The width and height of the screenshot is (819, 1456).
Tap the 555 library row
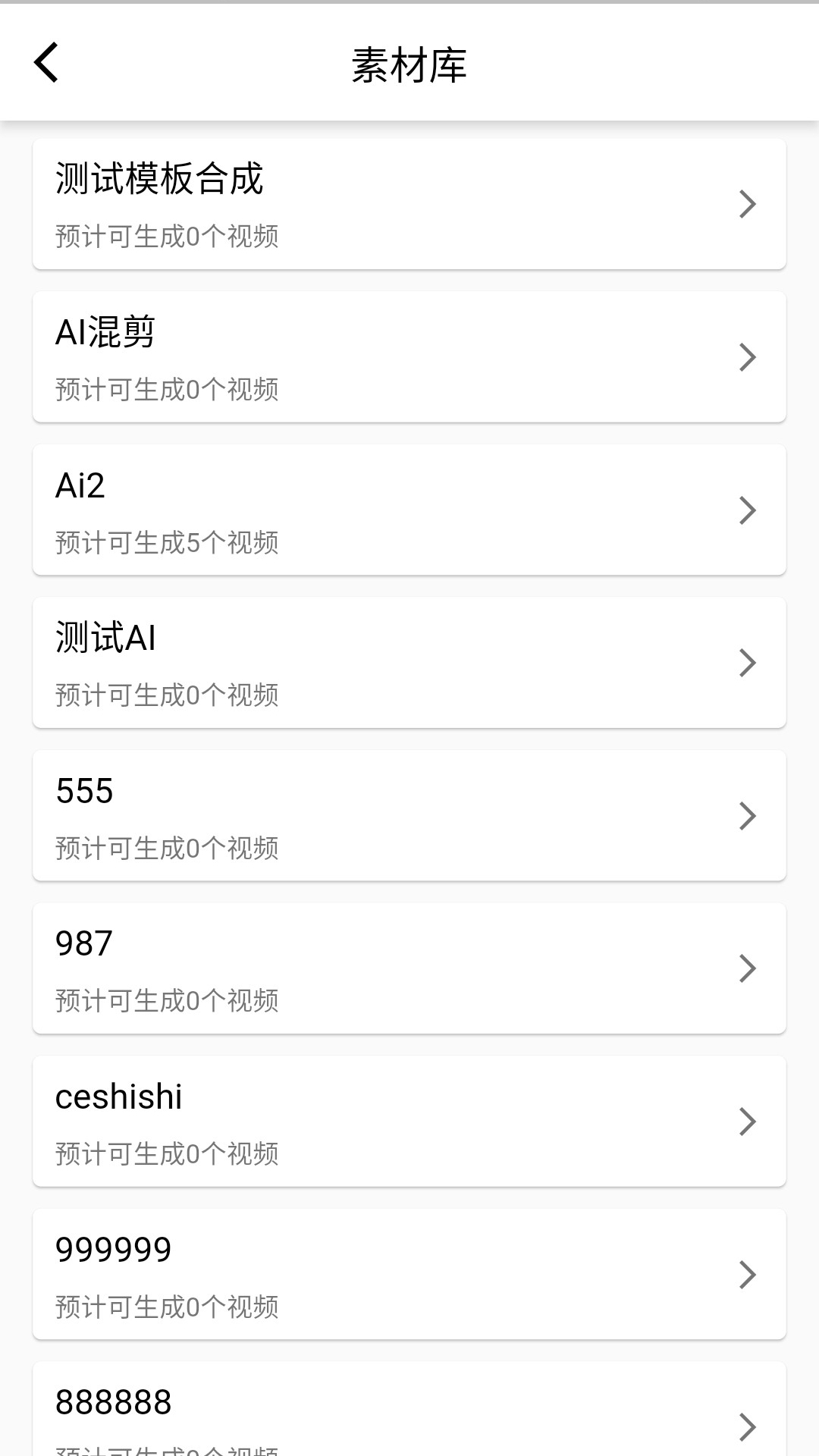pos(409,815)
